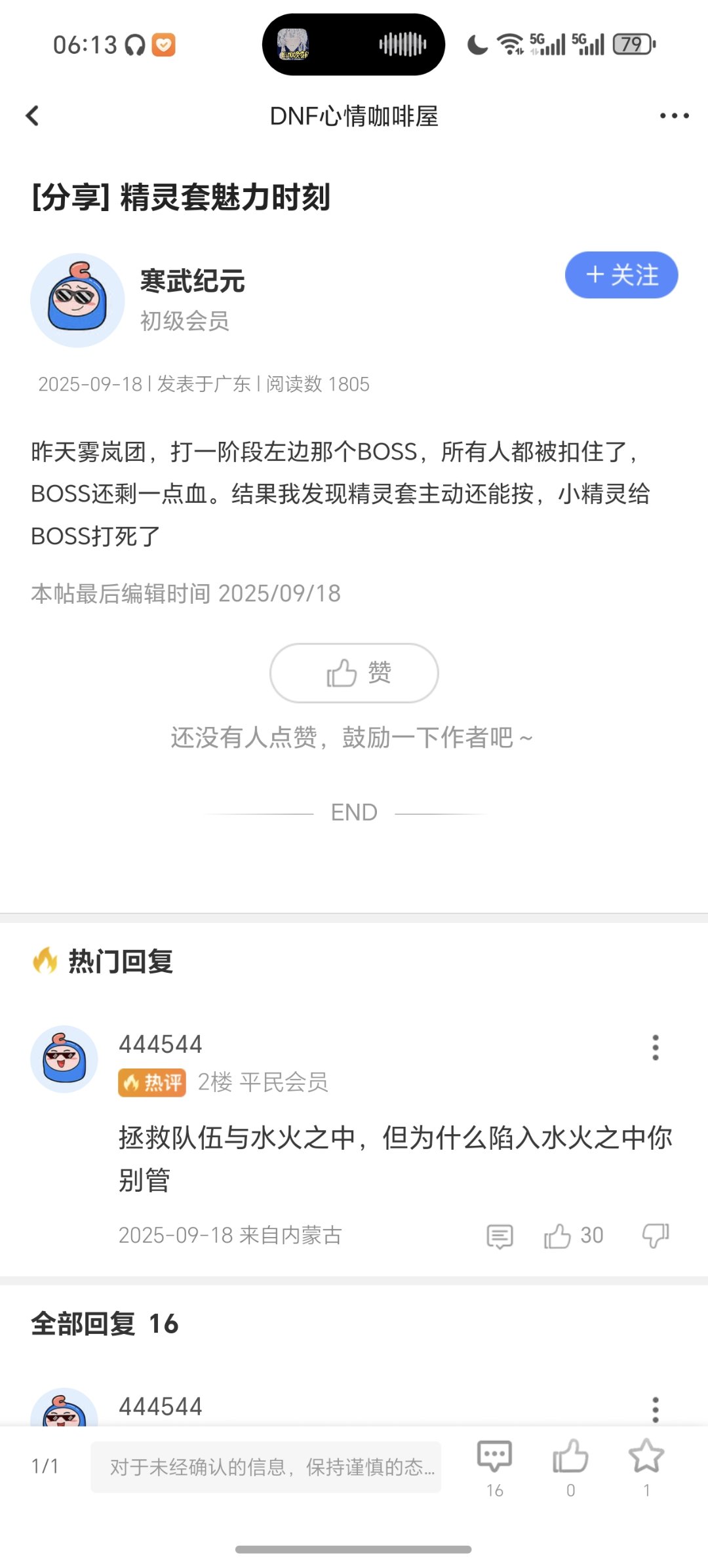This screenshot has height=1568, width=708.
Task: Open 寒武纪元's profile avatar
Action: (77, 300)
